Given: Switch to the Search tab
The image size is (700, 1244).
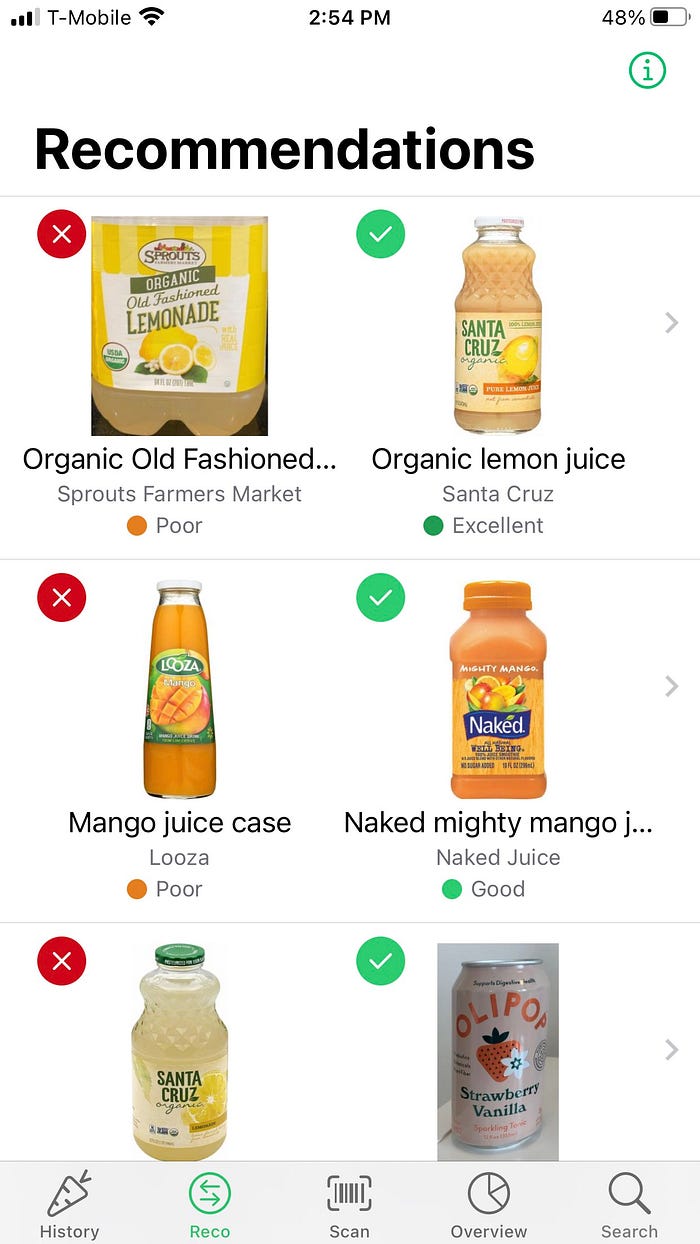Looking at the screenshot, I should coord(629,1204).
